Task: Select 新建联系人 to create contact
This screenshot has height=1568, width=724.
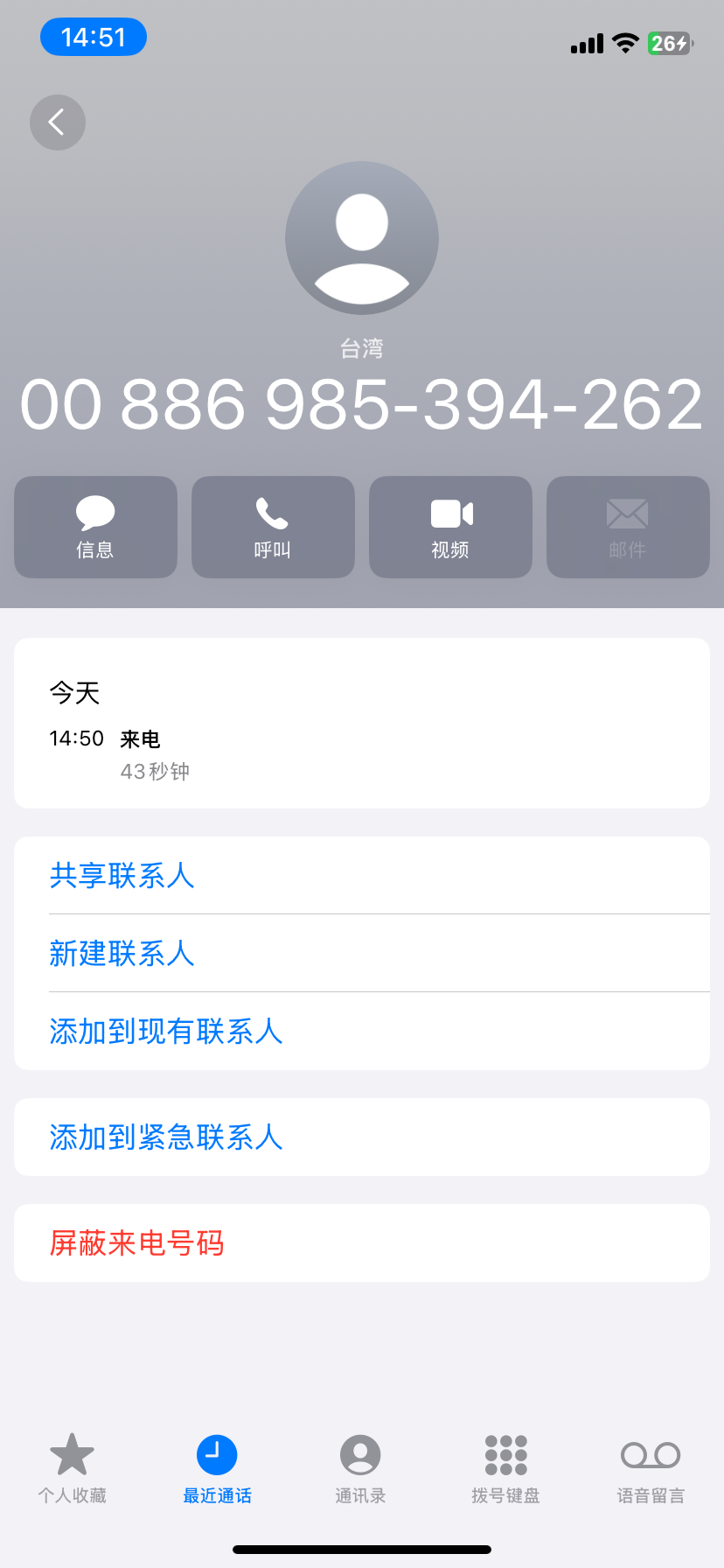Action: [x=122, y=954]
